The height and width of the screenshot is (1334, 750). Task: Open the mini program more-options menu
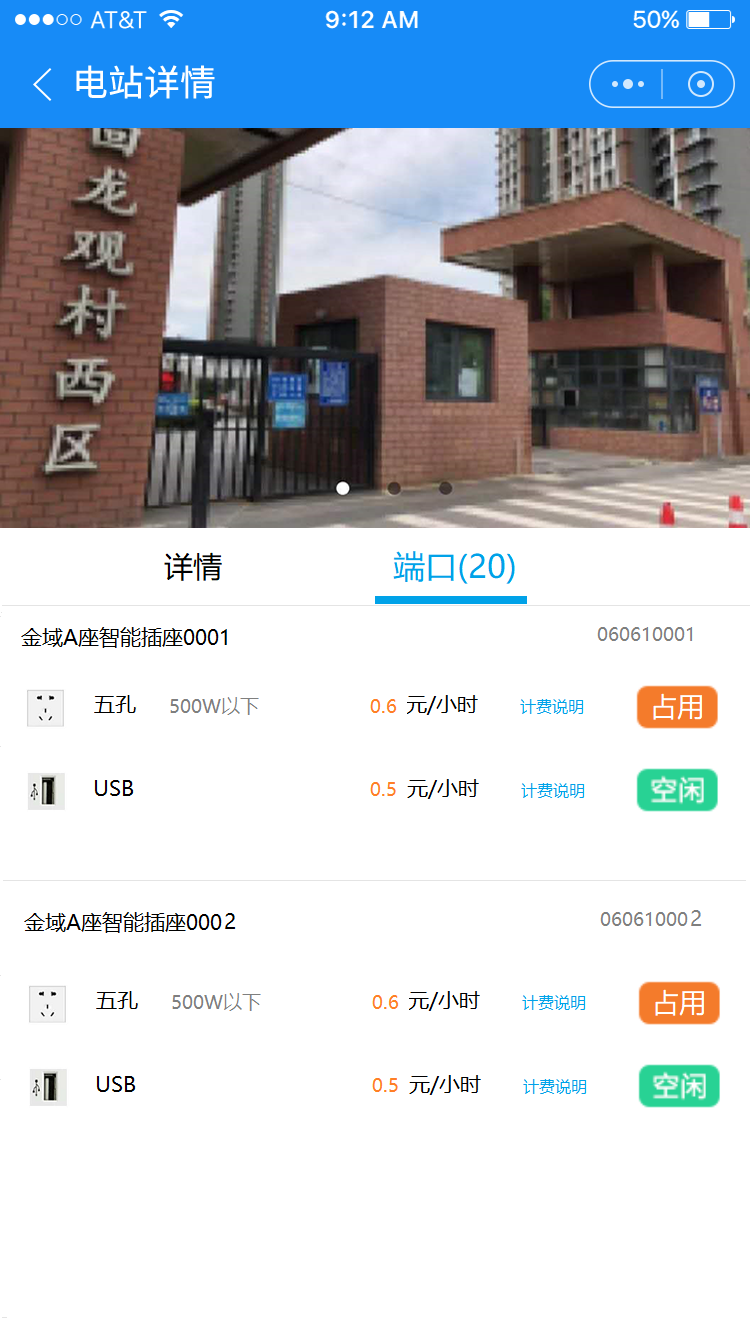pos(627,84)
